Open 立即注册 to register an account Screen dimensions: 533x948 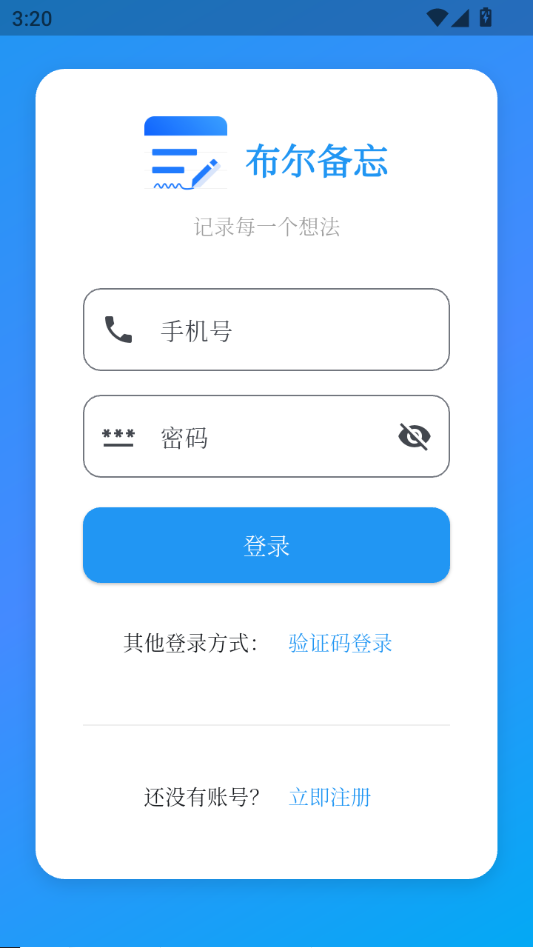pos(329,797)
